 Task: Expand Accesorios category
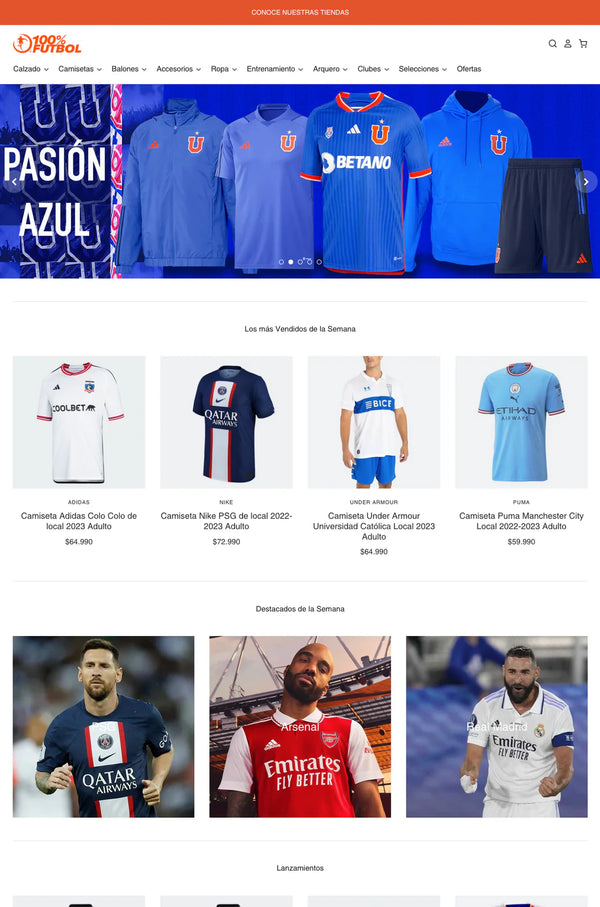tap(179, 69)
